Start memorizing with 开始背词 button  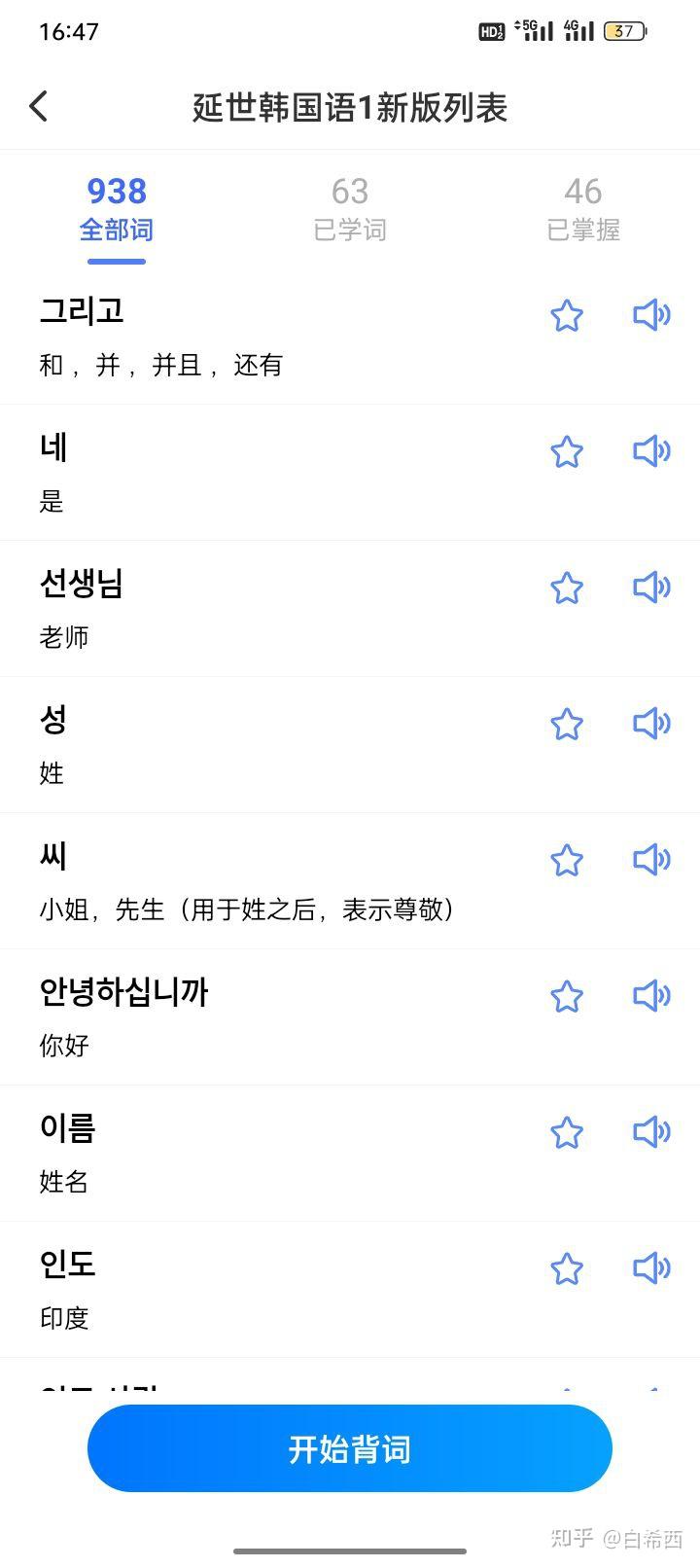350,1448
